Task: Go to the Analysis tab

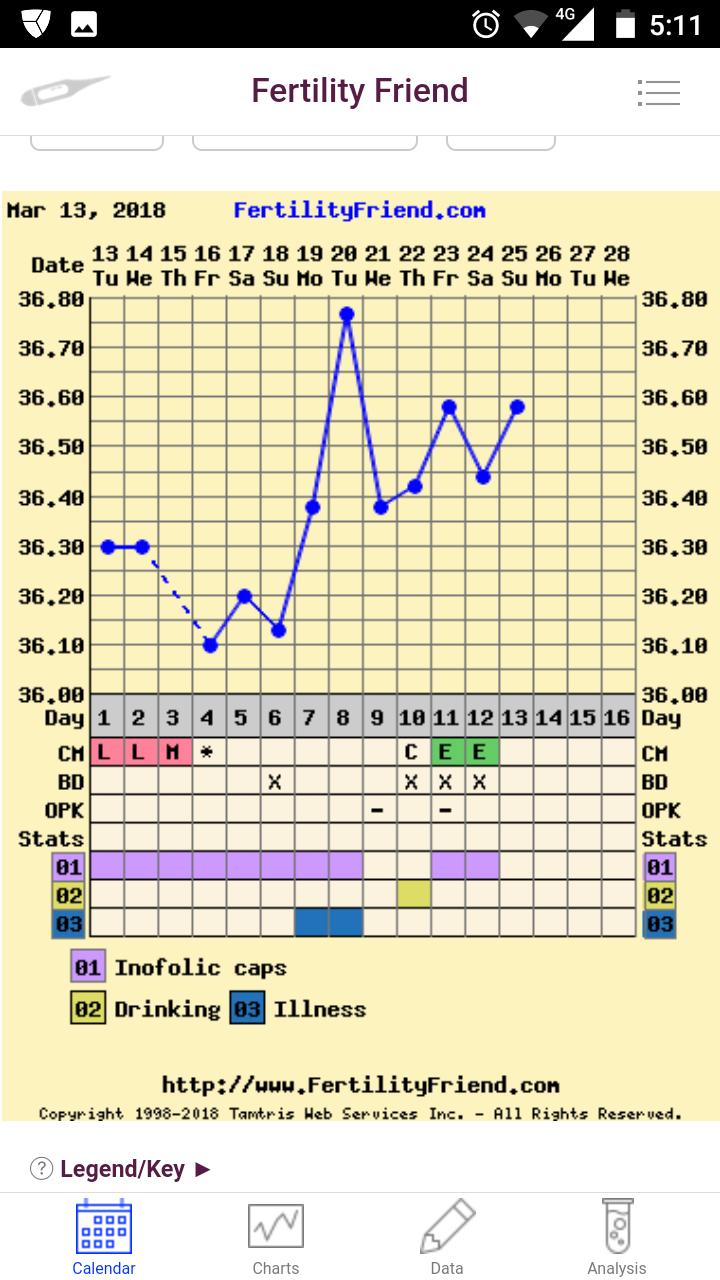Action: (617, 1238)
